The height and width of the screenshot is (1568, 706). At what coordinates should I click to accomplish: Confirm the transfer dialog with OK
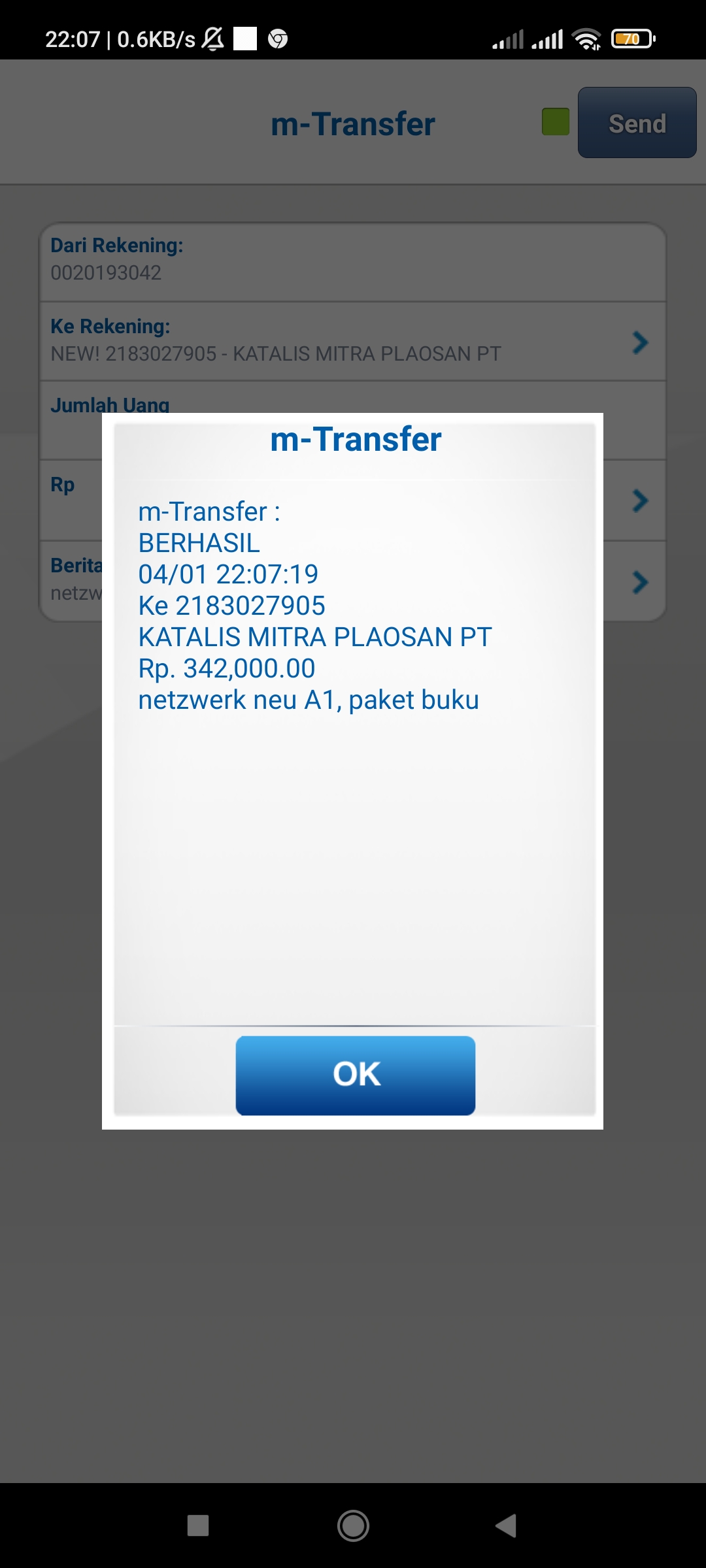click(355, 1075)
